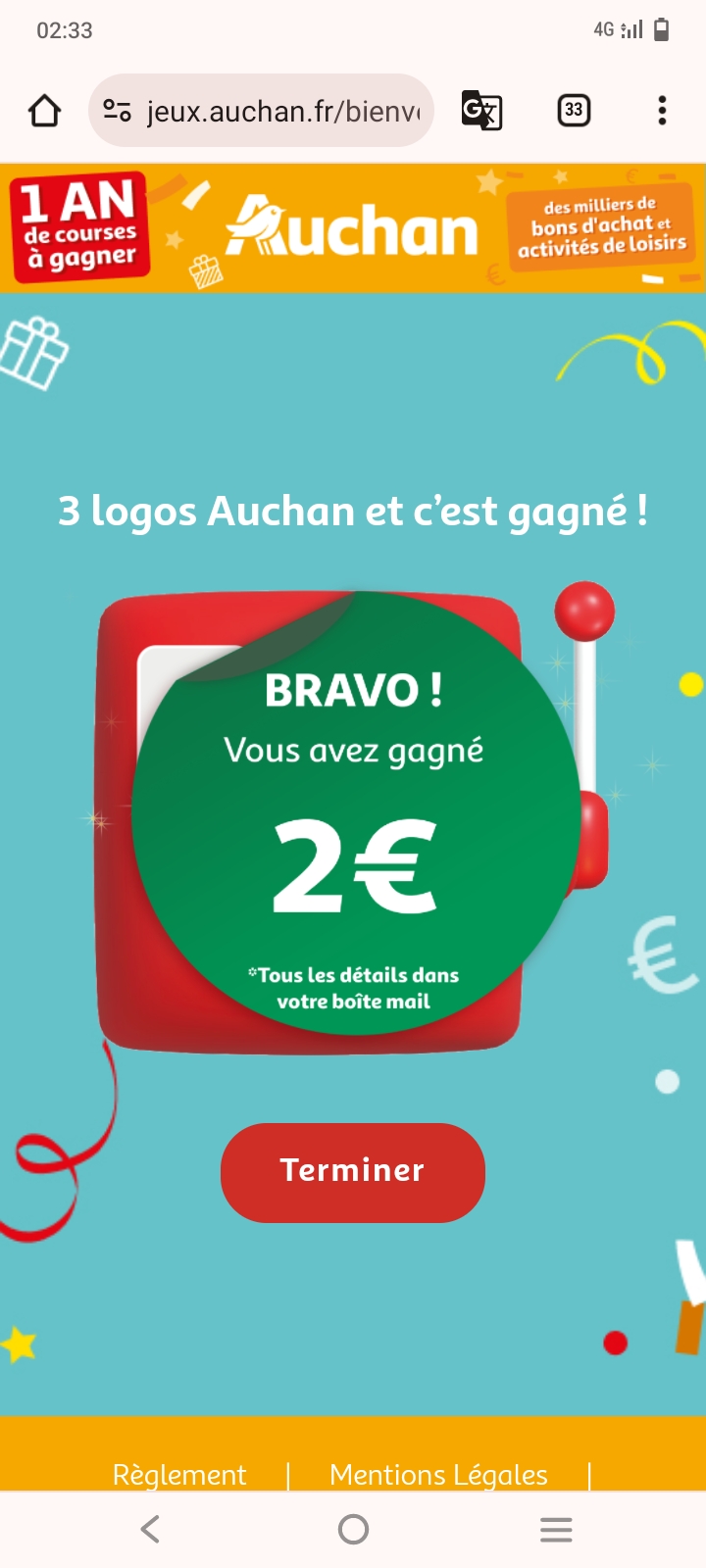This screenshot has height=1568, width=706.
Task: Open the Règlement link
Action: [179, 1474]
